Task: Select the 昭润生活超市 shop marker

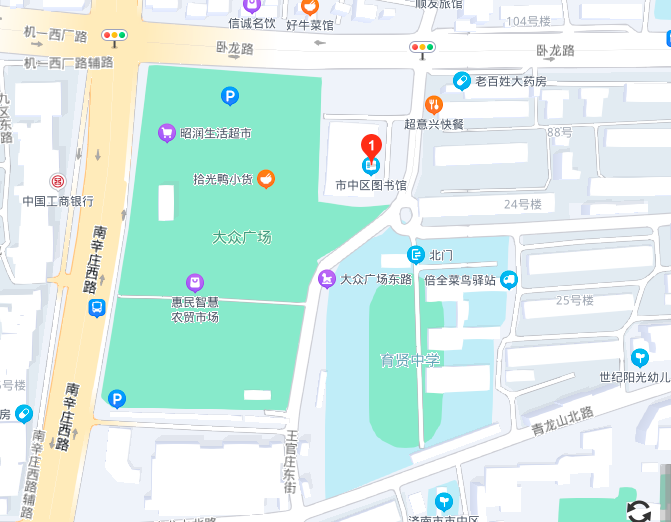Action: pos(166,133)
